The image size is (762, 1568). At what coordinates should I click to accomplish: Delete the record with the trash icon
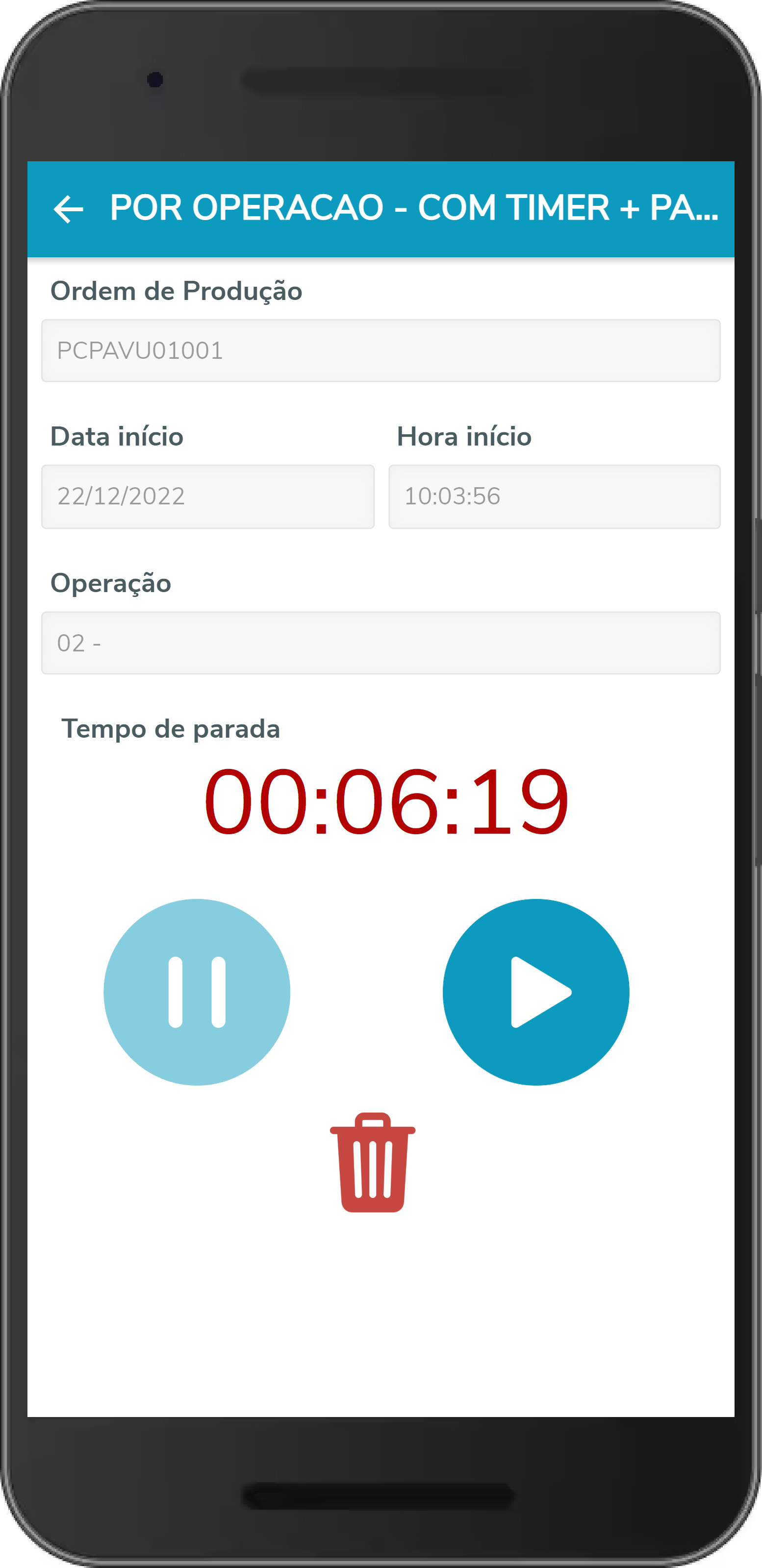(373, 1162)
